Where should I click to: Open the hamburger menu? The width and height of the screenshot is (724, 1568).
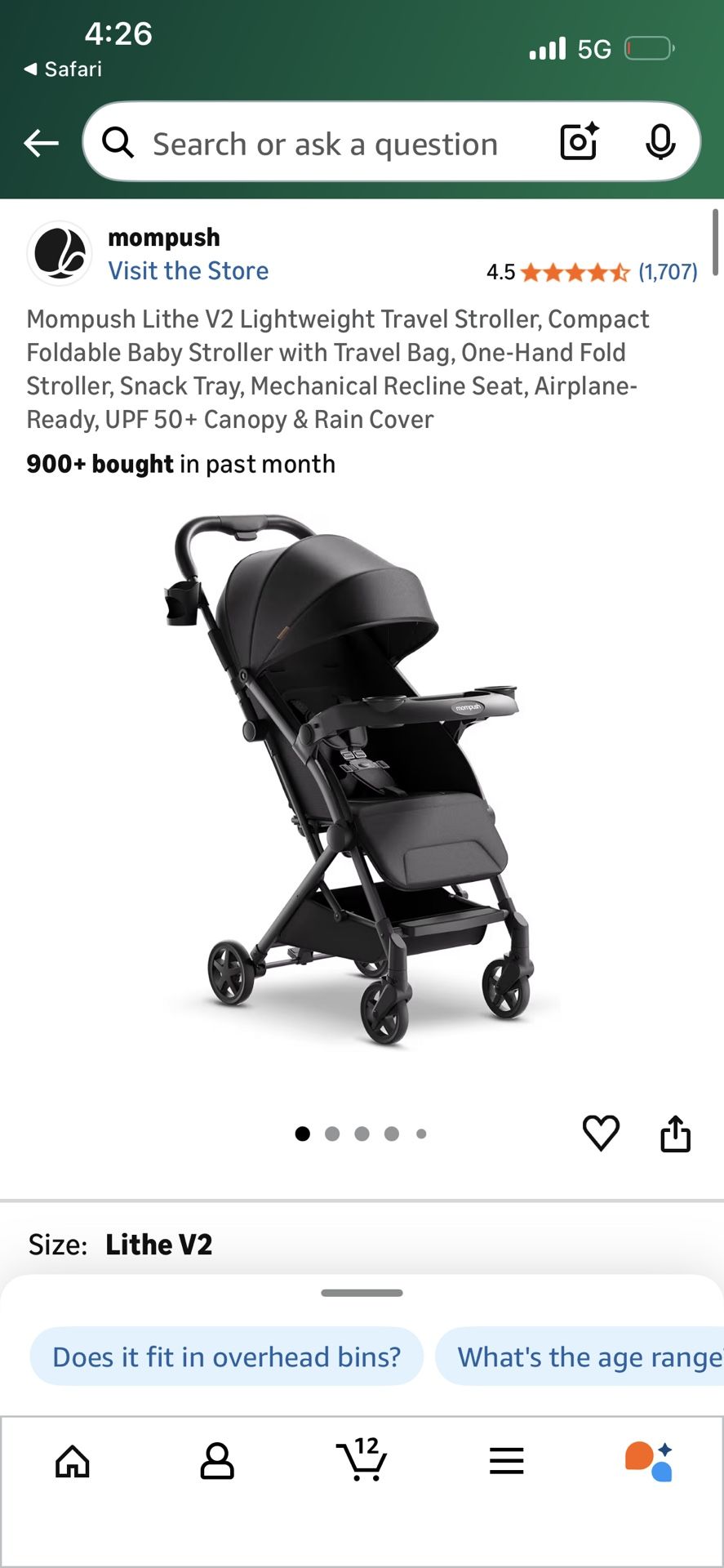coord(507,1462)
